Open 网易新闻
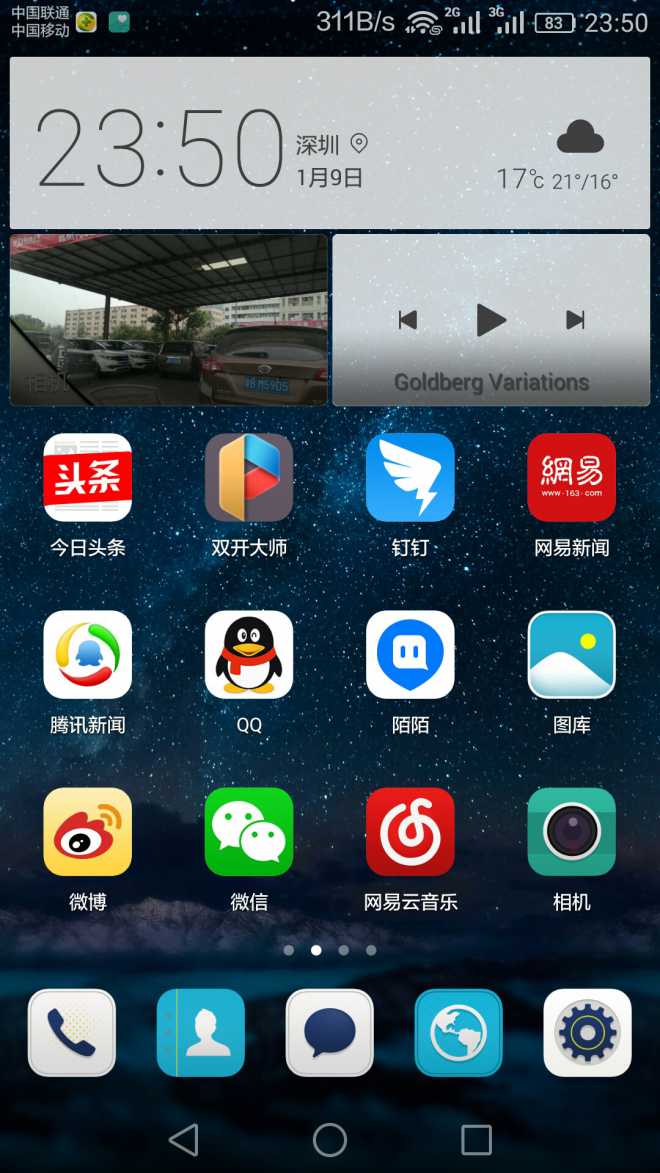Viewport: 660px width, 1173px height. (x=571, y=478)
